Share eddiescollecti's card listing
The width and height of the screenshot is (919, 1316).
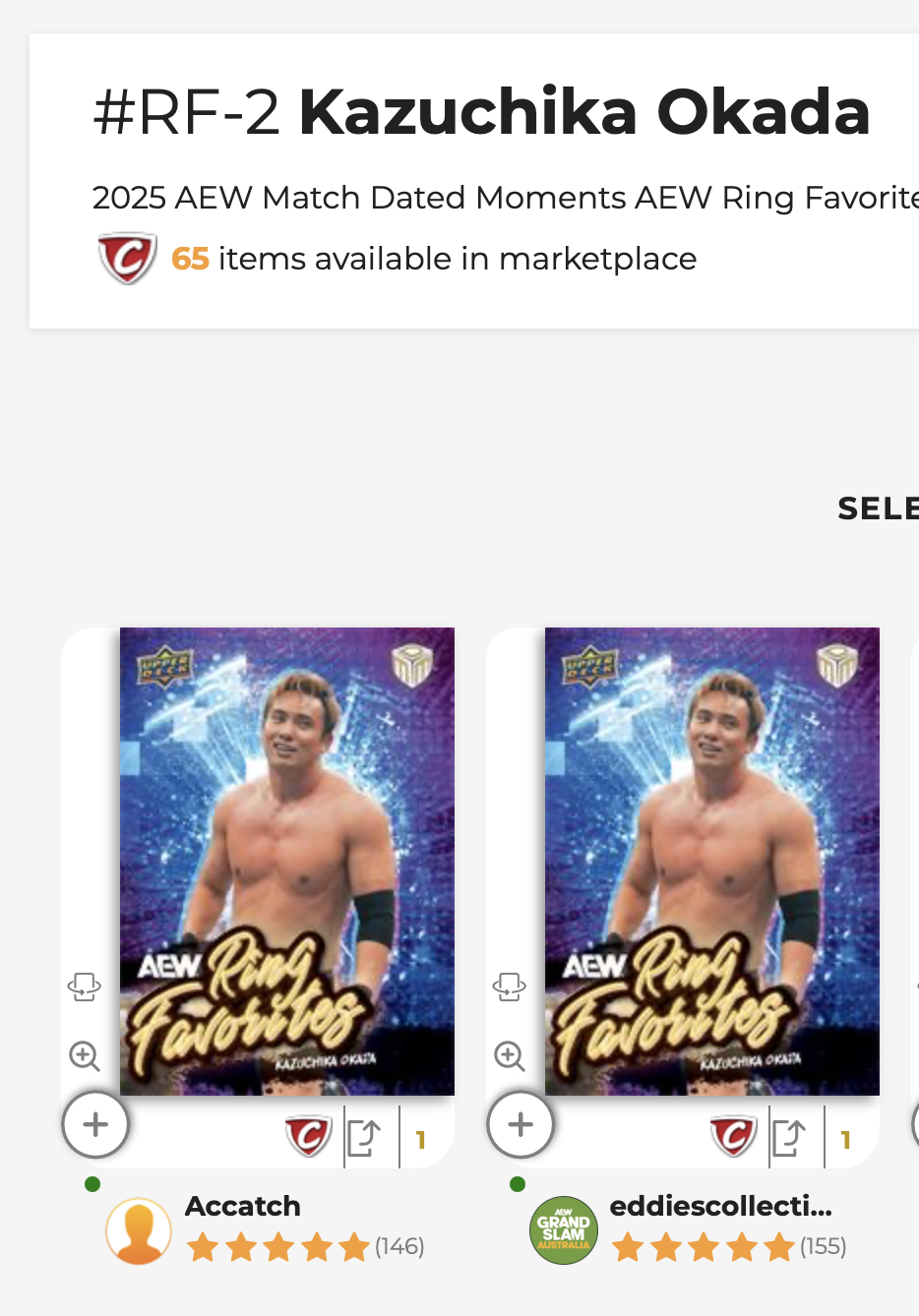tap(789, 1138)
